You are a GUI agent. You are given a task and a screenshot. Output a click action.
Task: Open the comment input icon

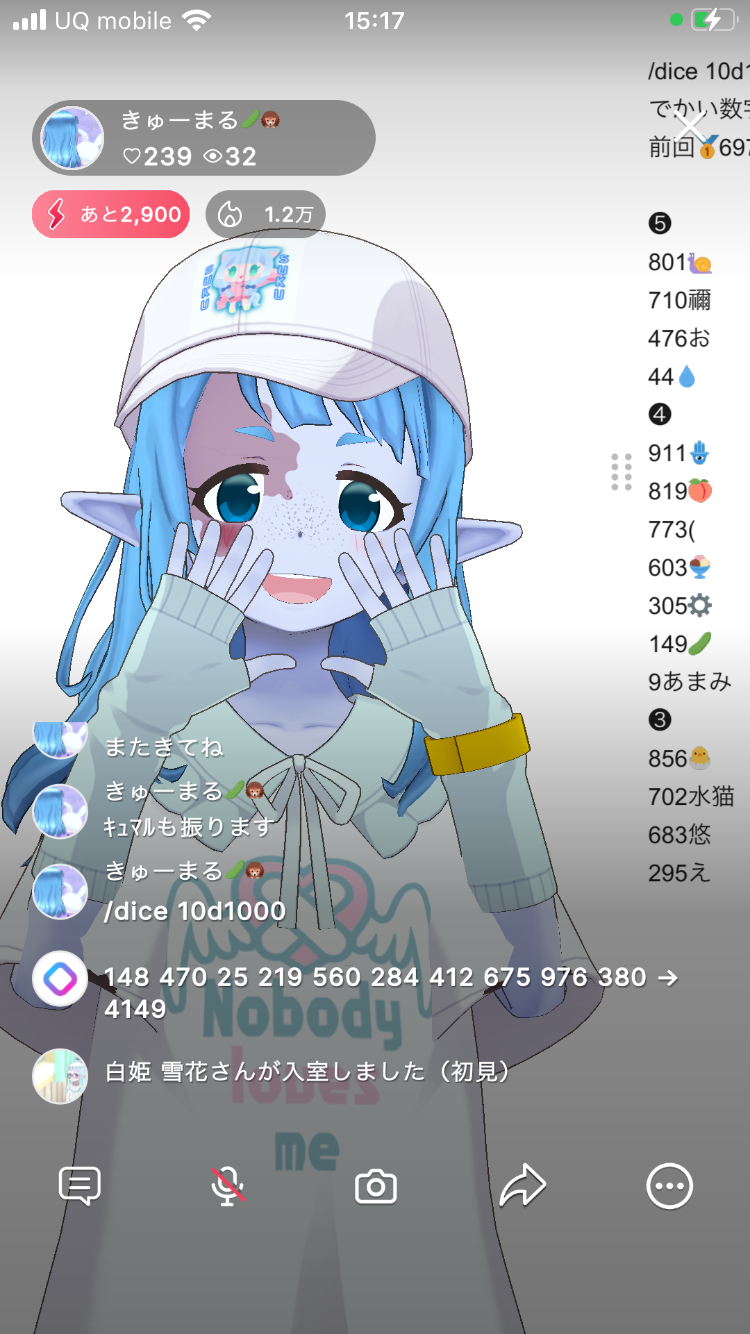pyautogui.click(x=80, y=1186)
